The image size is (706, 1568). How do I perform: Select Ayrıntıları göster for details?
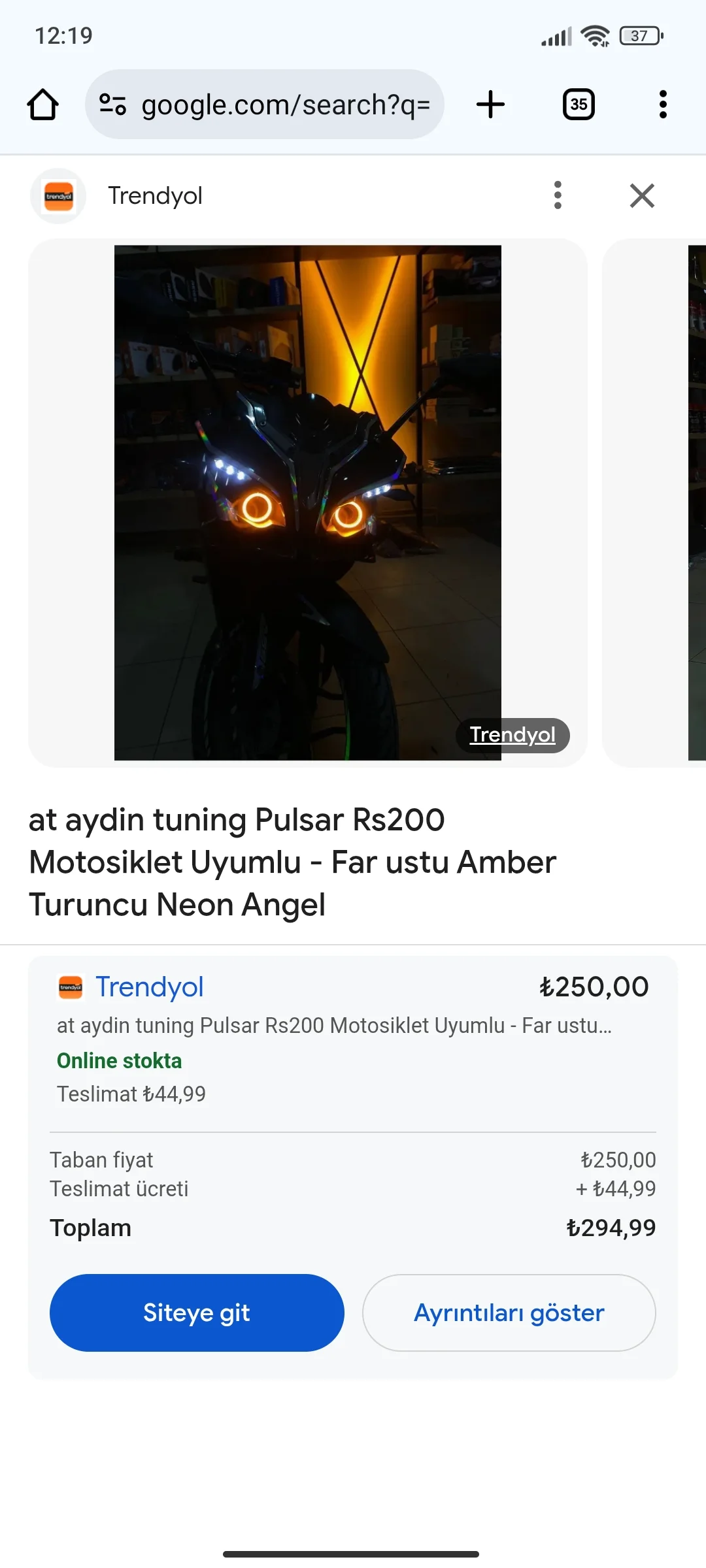[x=509, y=1313]
